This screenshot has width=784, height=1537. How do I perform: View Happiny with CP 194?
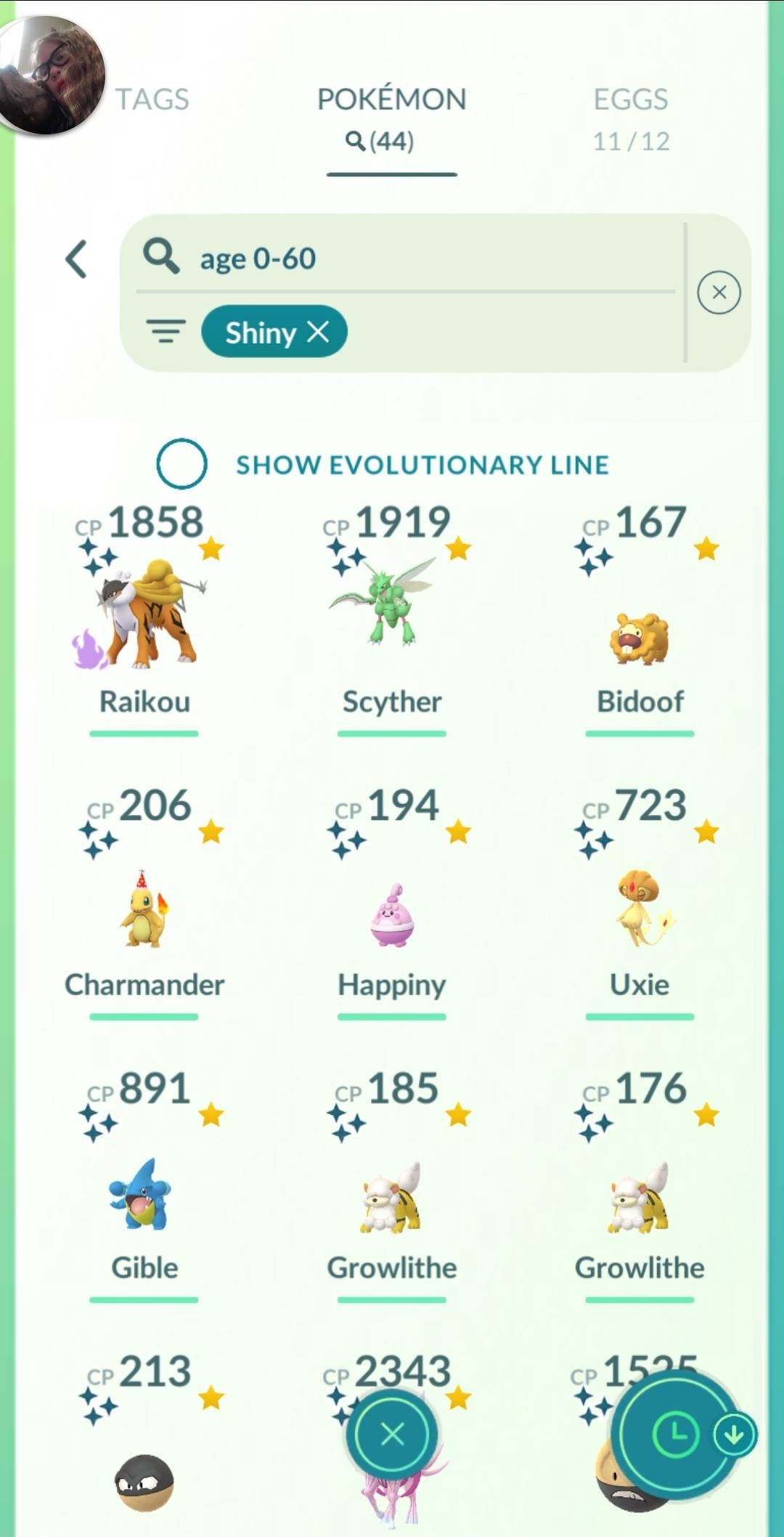pyautogui.click(x=391, y=915)
